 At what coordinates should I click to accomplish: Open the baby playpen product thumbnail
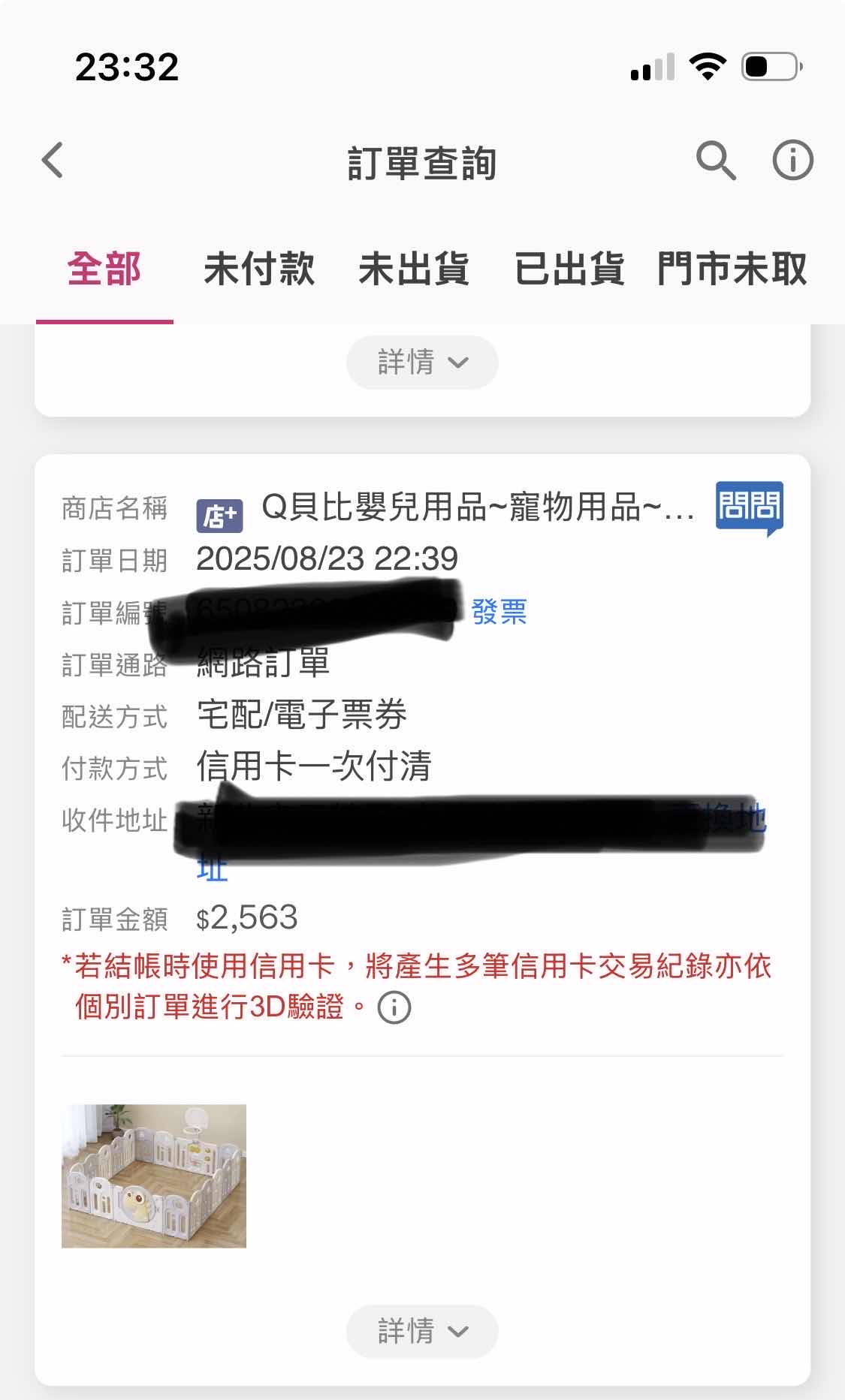(x=154, y=1176)
